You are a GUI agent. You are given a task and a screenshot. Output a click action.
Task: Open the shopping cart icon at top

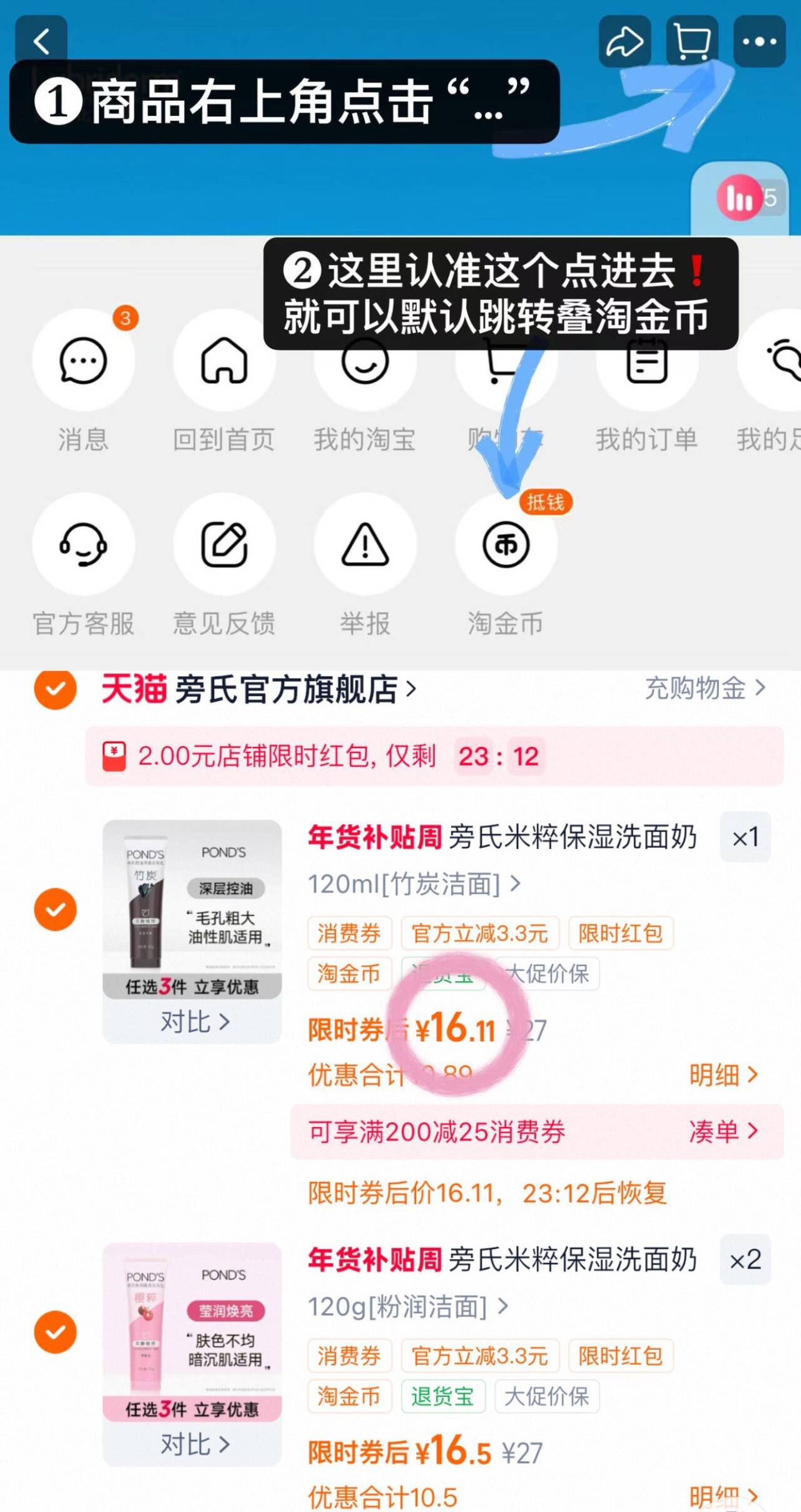click(x=690, y=41)
